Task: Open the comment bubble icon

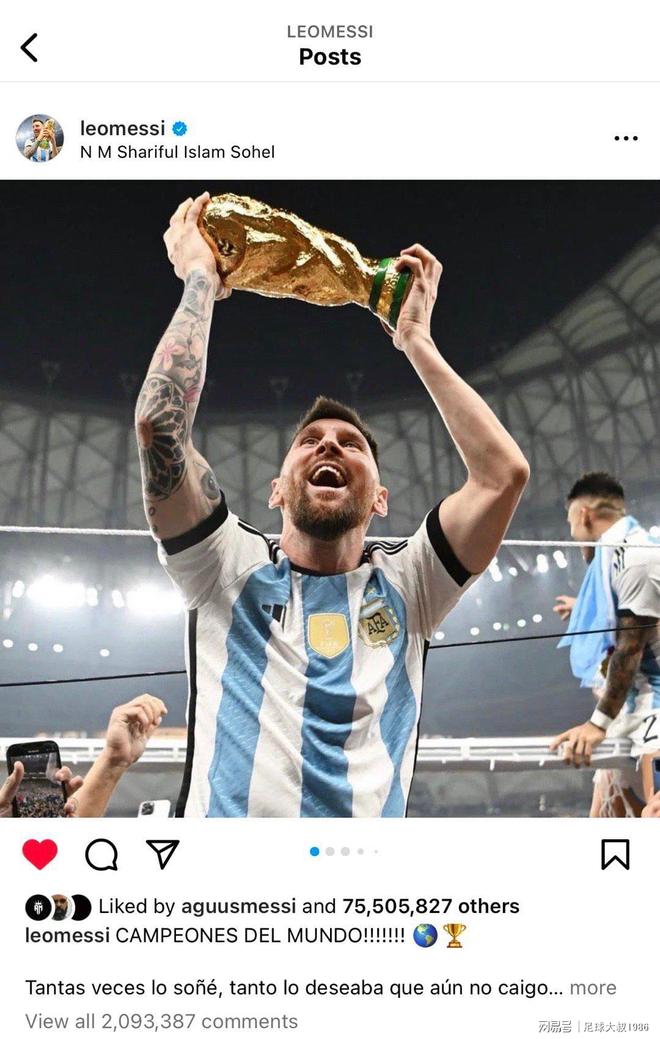Action: [x=101, y=854]
